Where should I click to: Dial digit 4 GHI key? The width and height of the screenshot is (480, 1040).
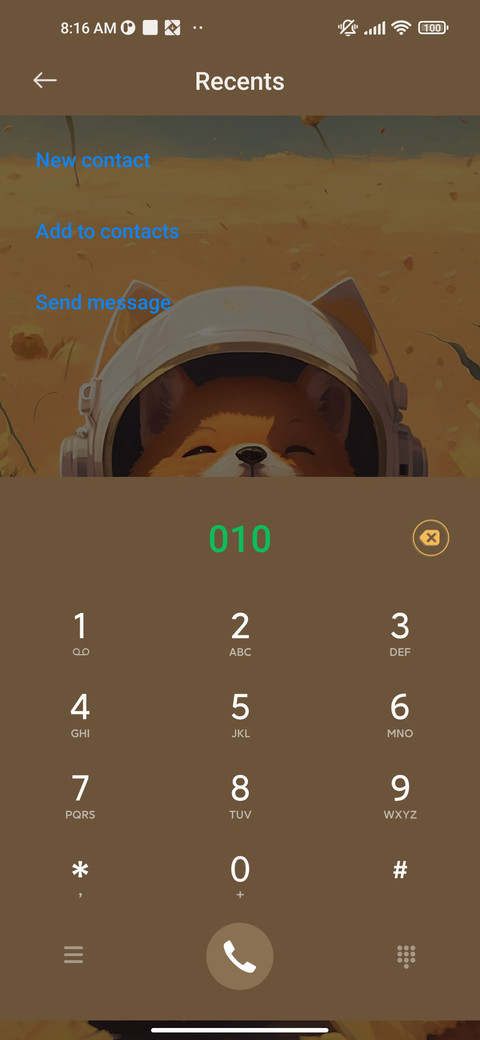[x=80, y=716]
